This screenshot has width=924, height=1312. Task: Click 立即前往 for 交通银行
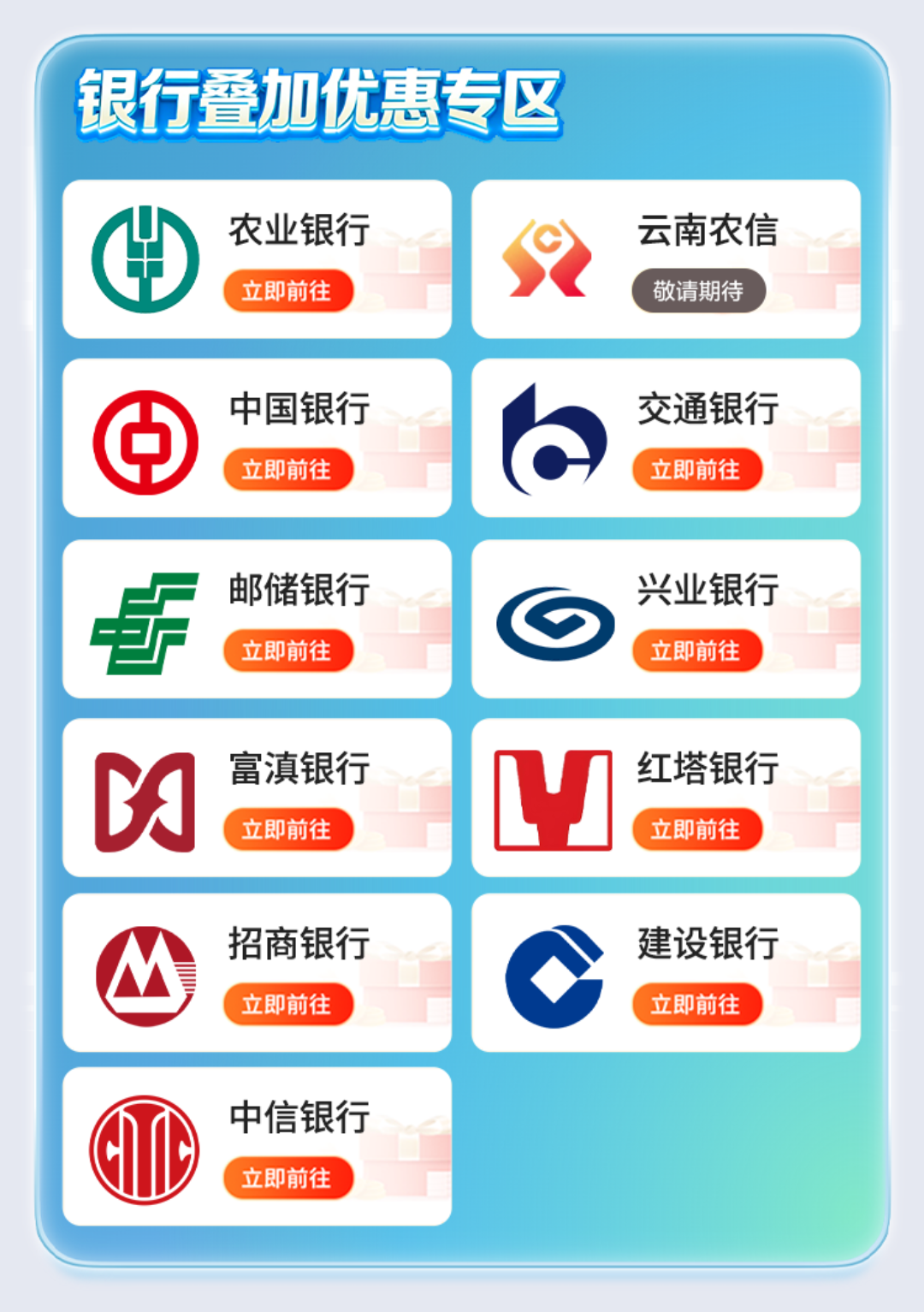tap(696, 468)
